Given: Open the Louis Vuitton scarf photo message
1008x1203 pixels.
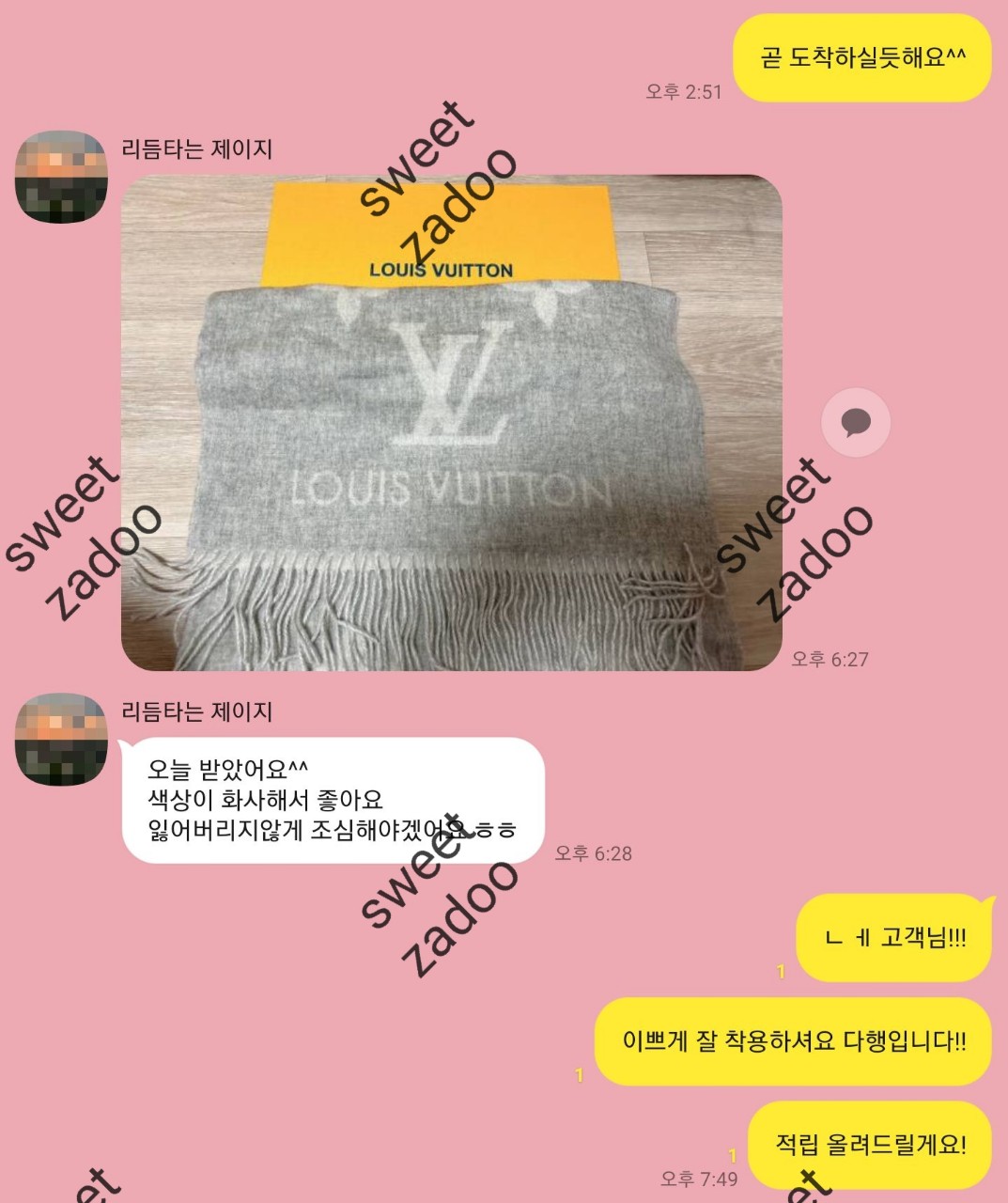Looking at the screenshot, I should click(x=451, y=423).
